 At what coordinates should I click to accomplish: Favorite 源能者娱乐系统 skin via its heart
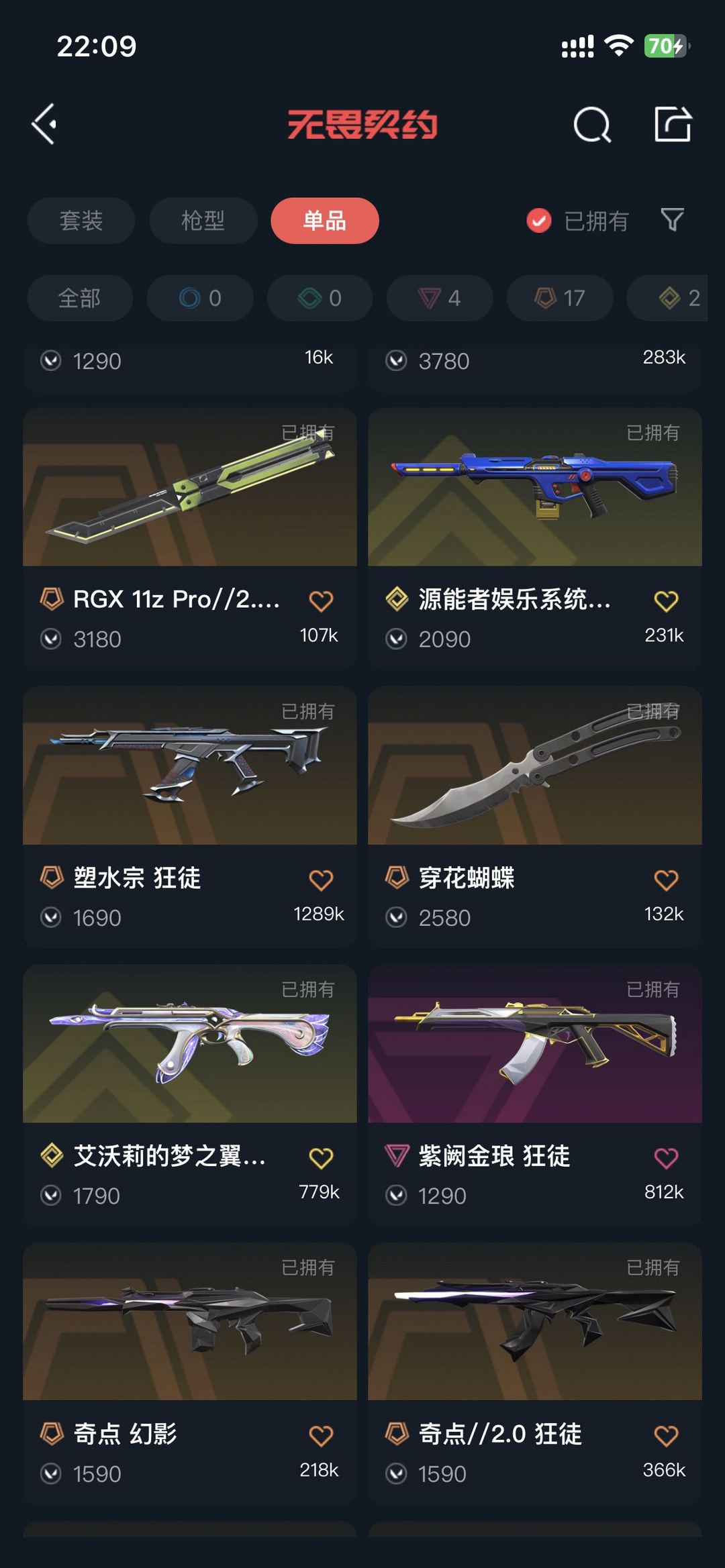point(666,601)
